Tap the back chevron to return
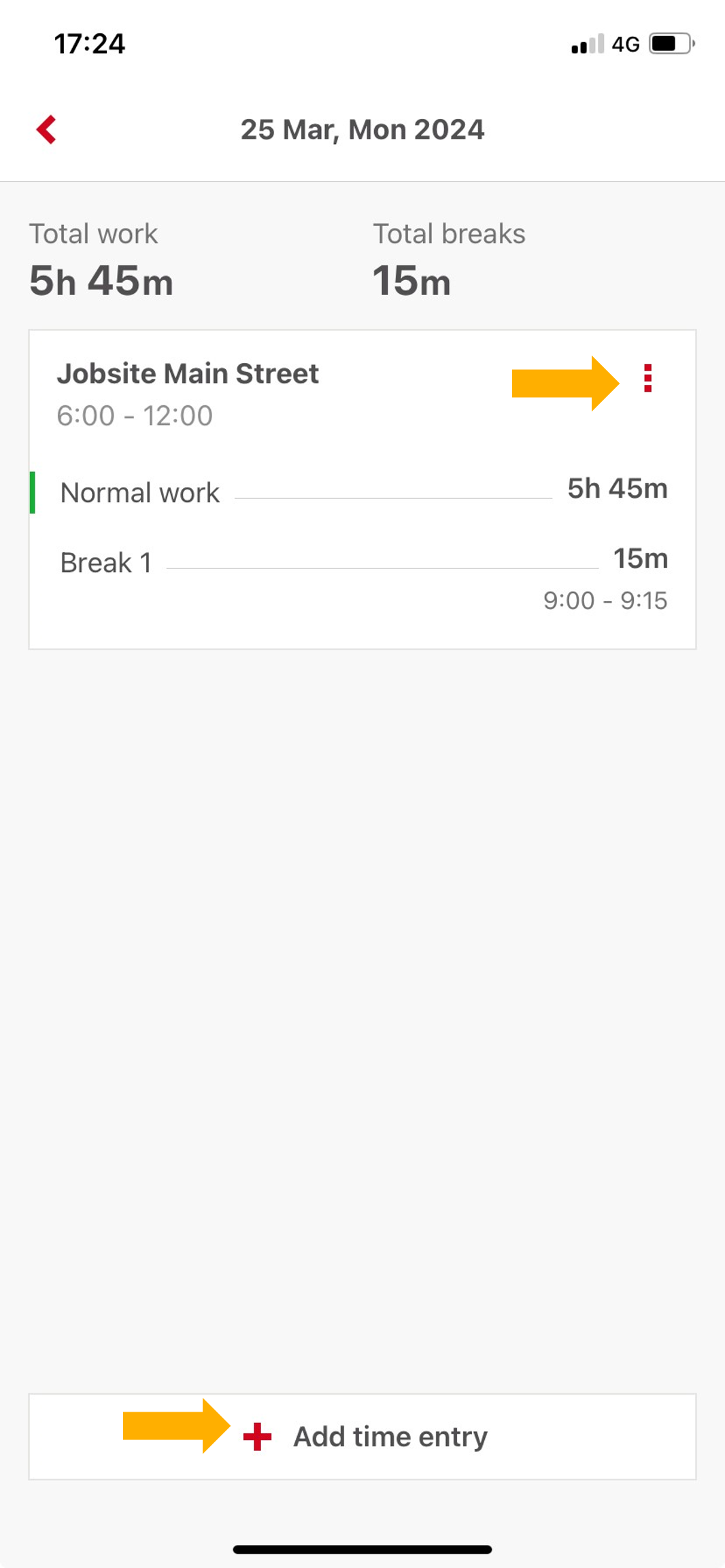 (x=47, y=130)
